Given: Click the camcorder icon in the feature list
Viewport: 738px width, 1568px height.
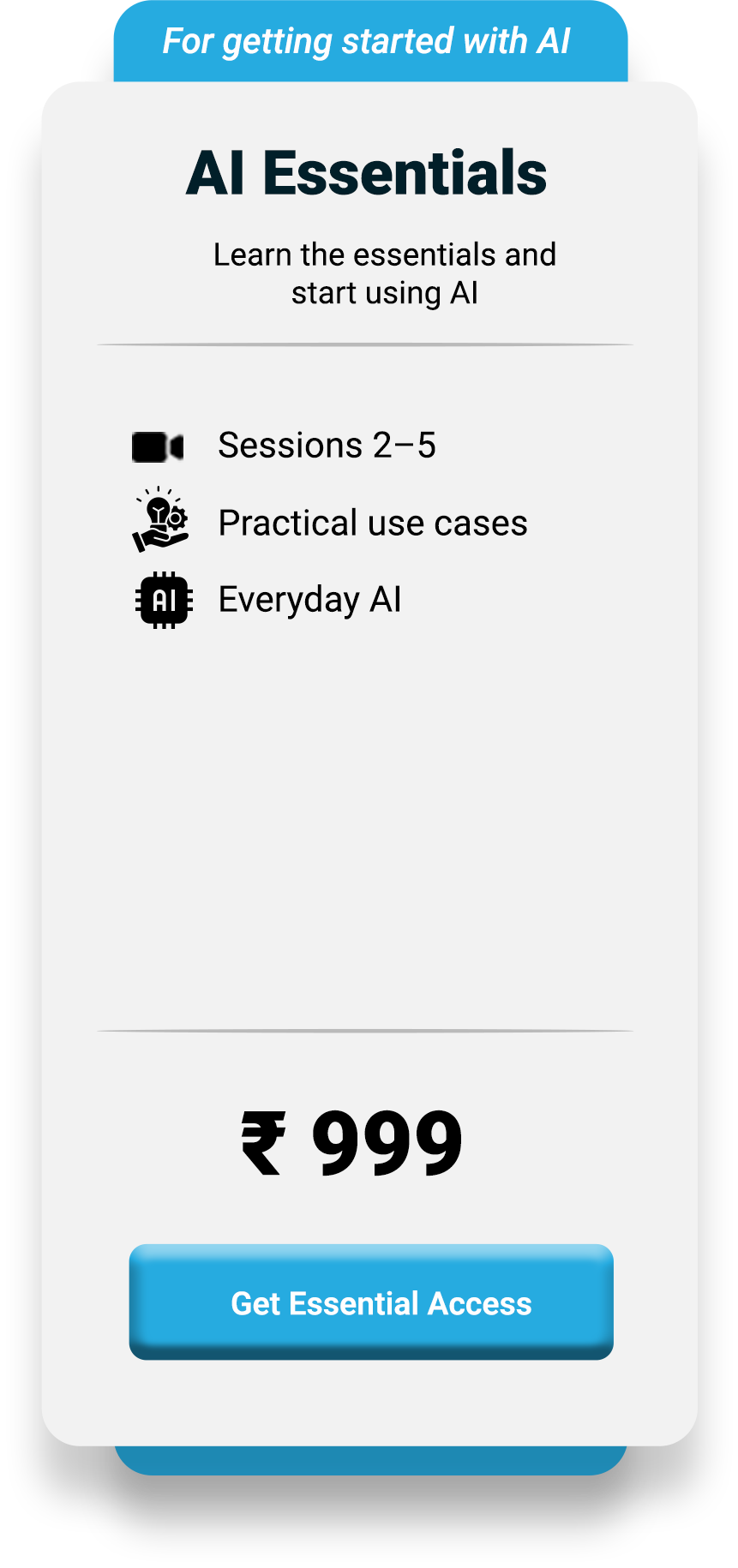Looking at the screenshot, I should point(157,445).
